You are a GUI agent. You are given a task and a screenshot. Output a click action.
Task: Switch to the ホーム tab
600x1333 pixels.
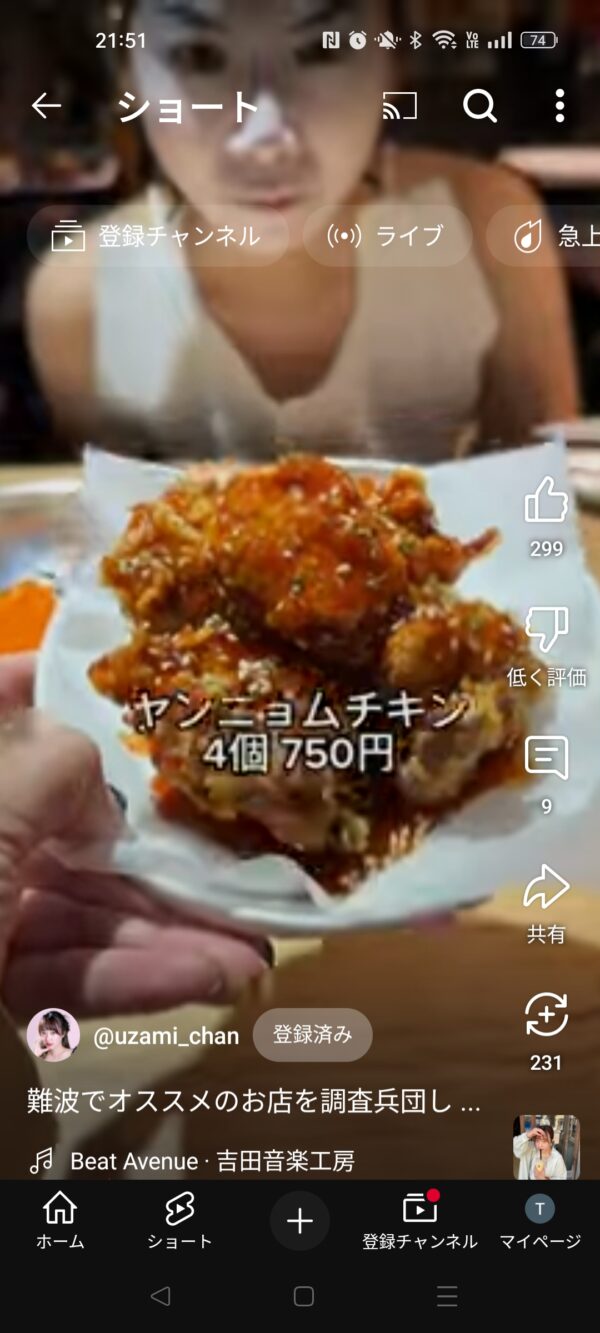[x=60, y=1221]
